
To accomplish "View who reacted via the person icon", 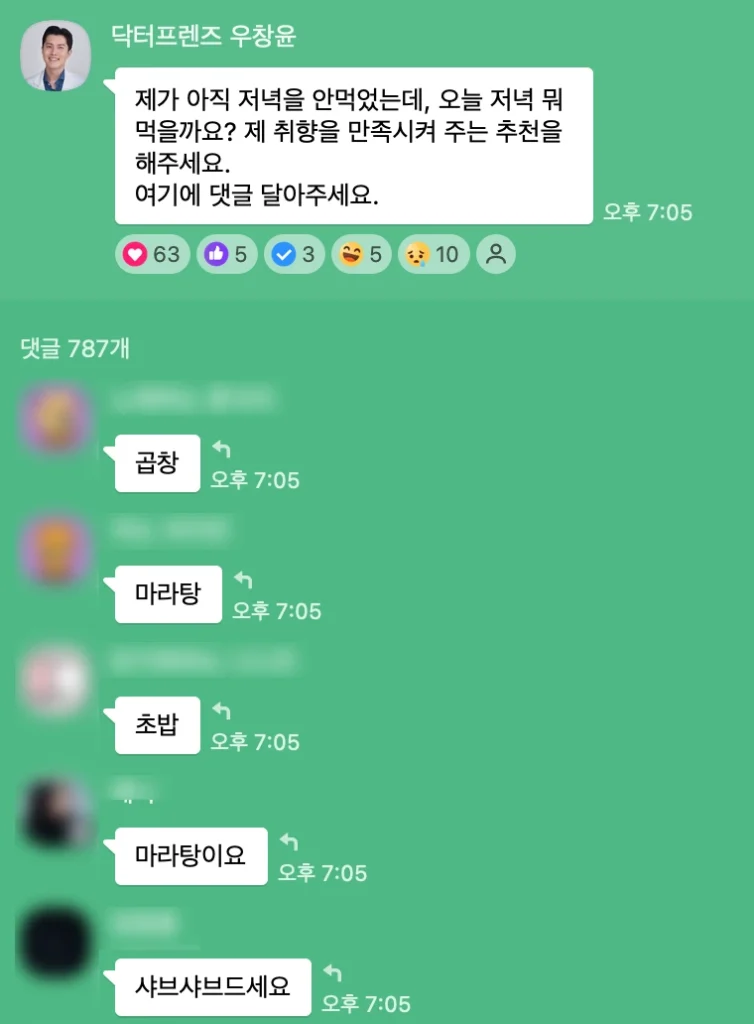I will coord(495,254).
